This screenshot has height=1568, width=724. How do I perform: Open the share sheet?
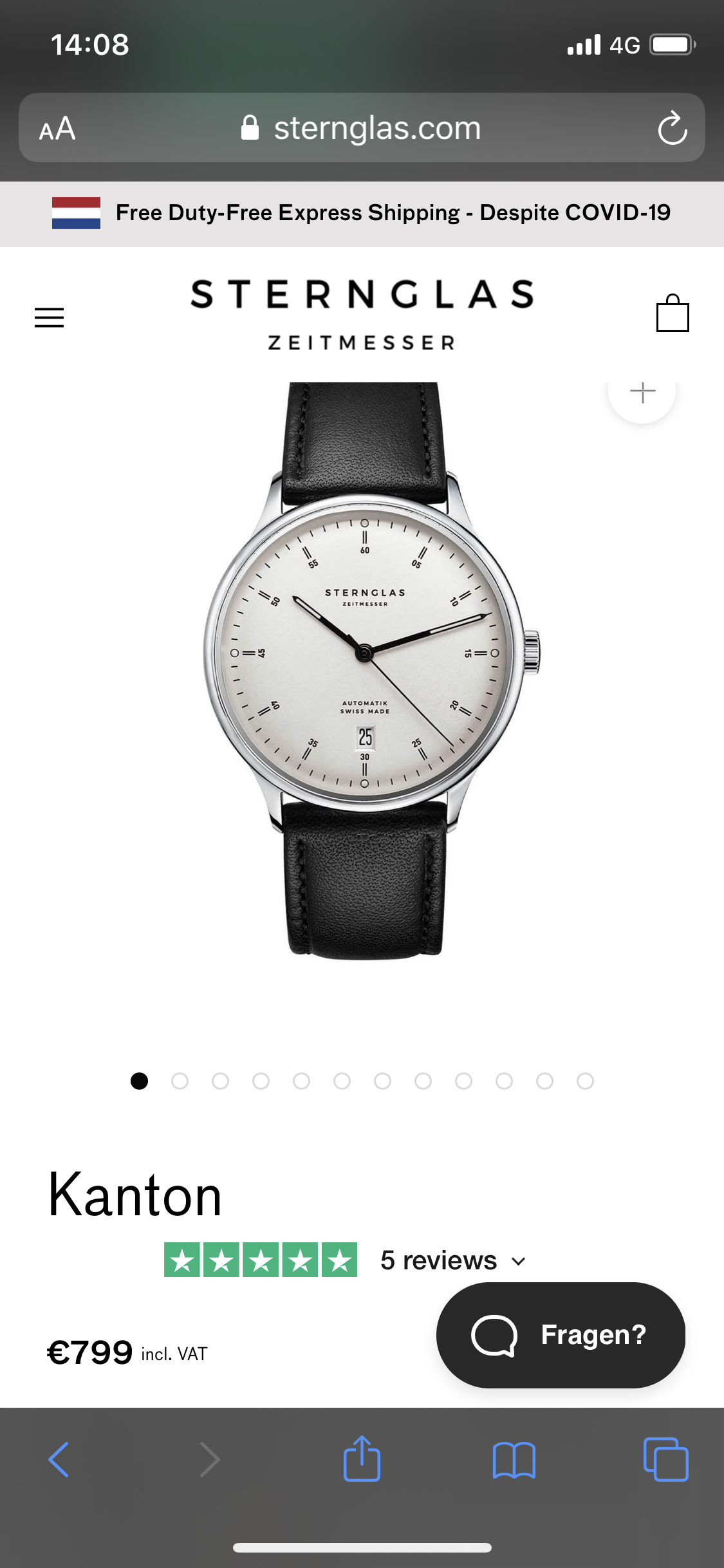tap(362, 1459)
